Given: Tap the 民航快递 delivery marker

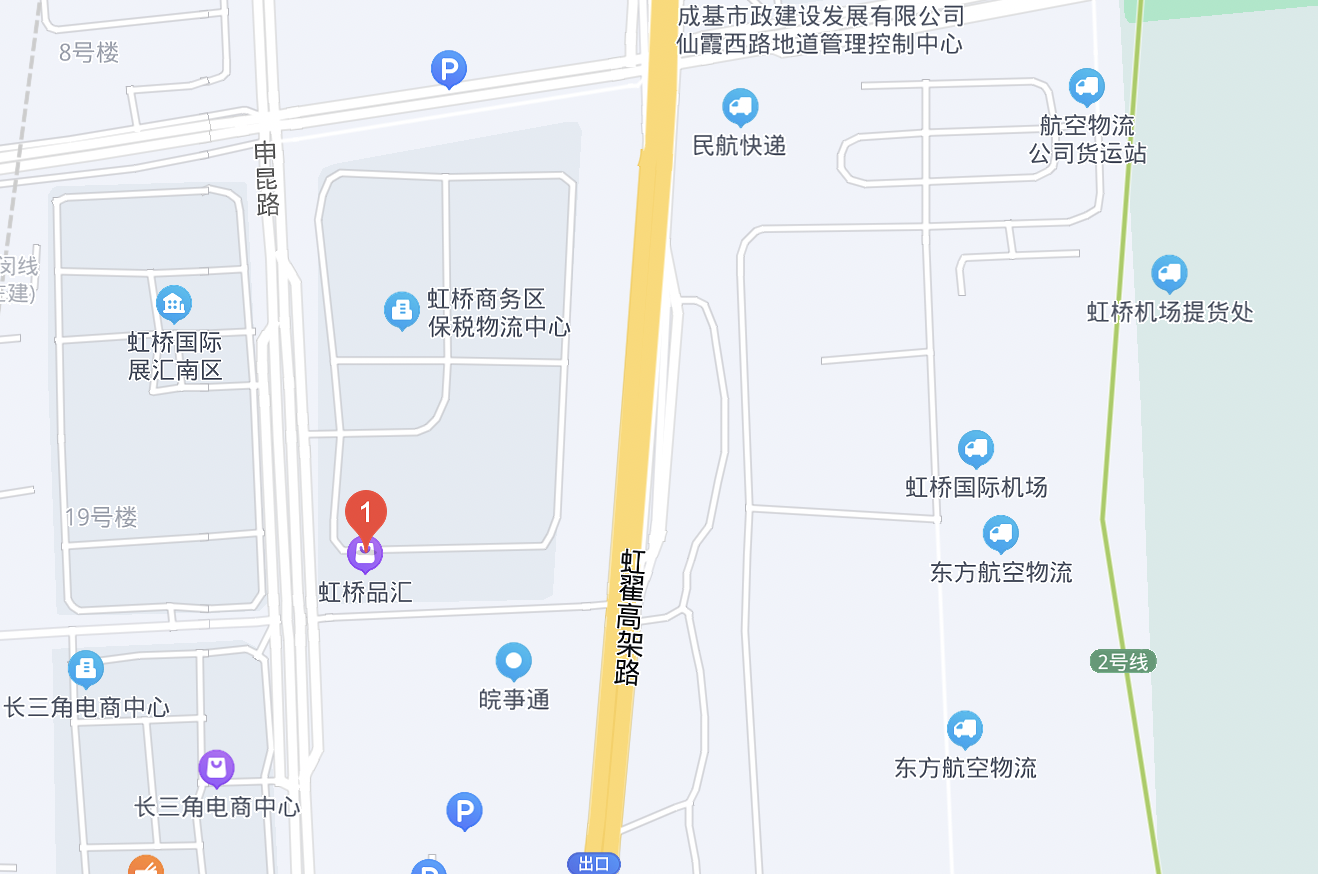Looking at the screenshot, I should [x=740, y=106].
